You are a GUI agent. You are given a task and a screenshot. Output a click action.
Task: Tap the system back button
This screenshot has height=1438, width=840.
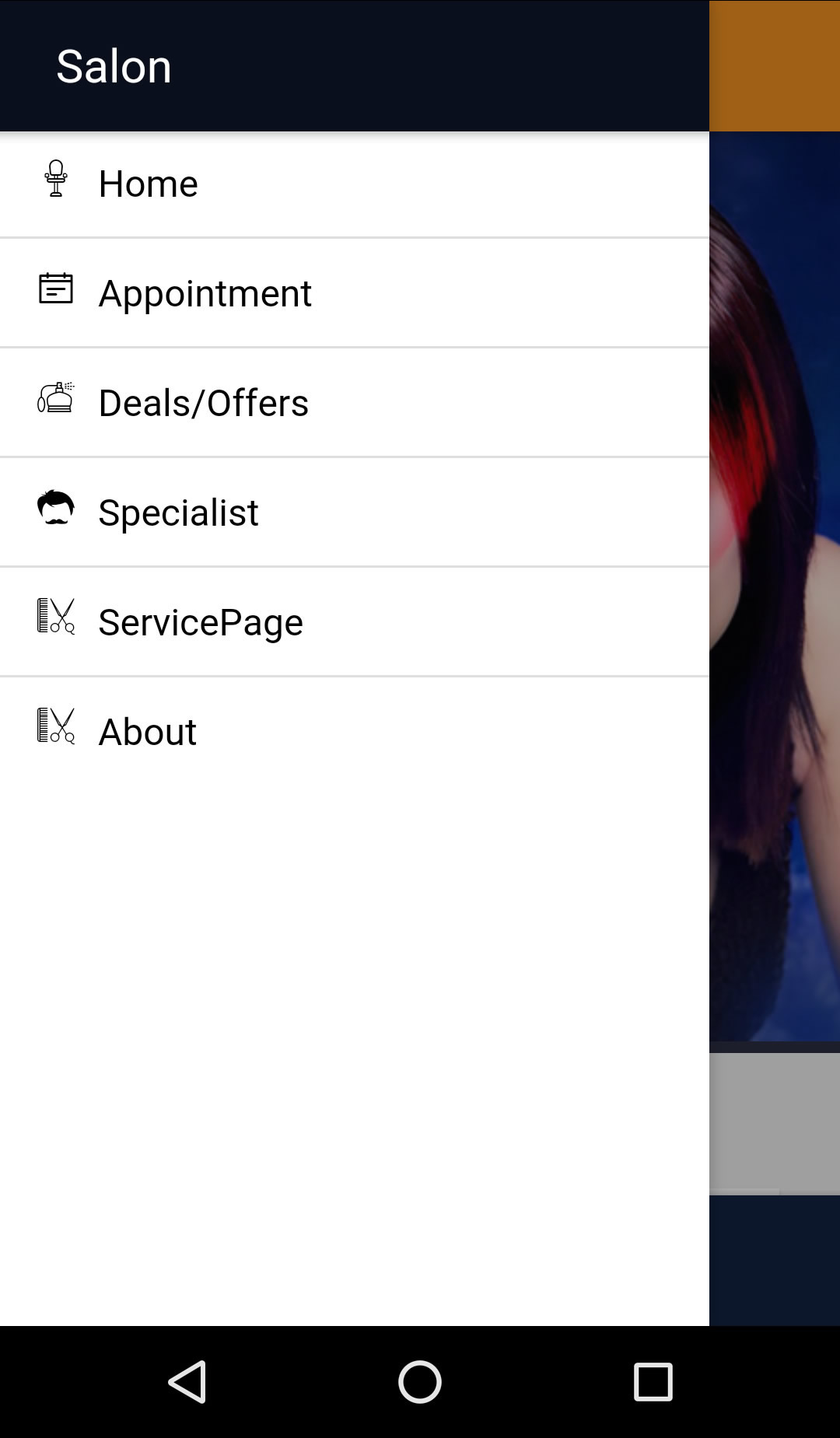pyautogui.click(x=187, y=1382)
